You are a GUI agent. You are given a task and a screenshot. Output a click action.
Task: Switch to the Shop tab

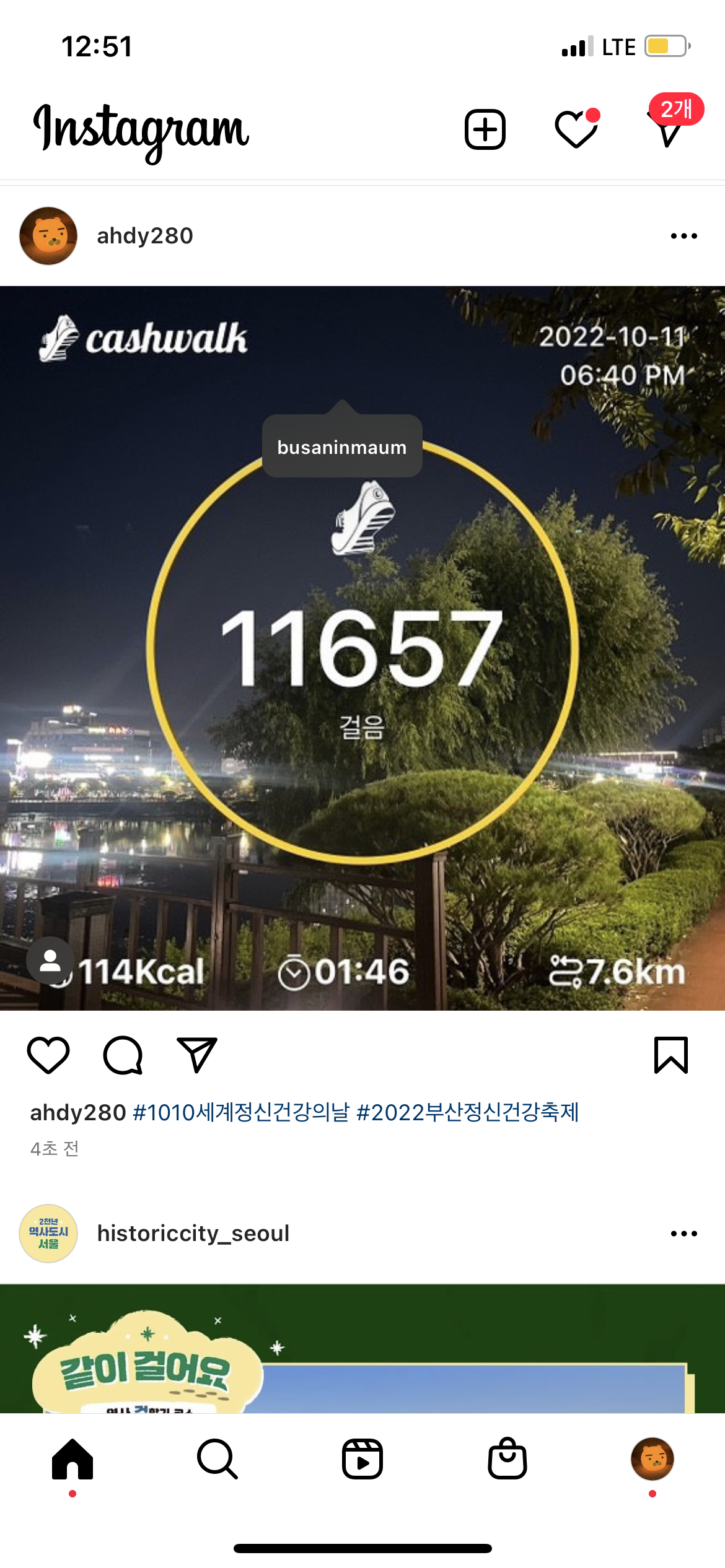point(507,1459)
